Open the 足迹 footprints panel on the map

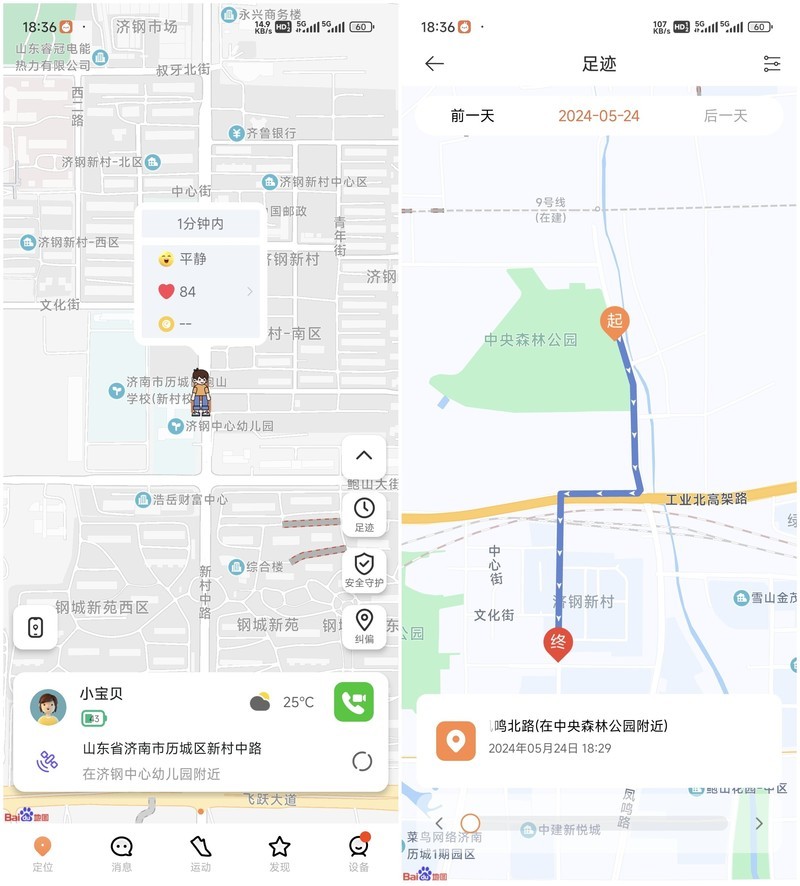365,513
